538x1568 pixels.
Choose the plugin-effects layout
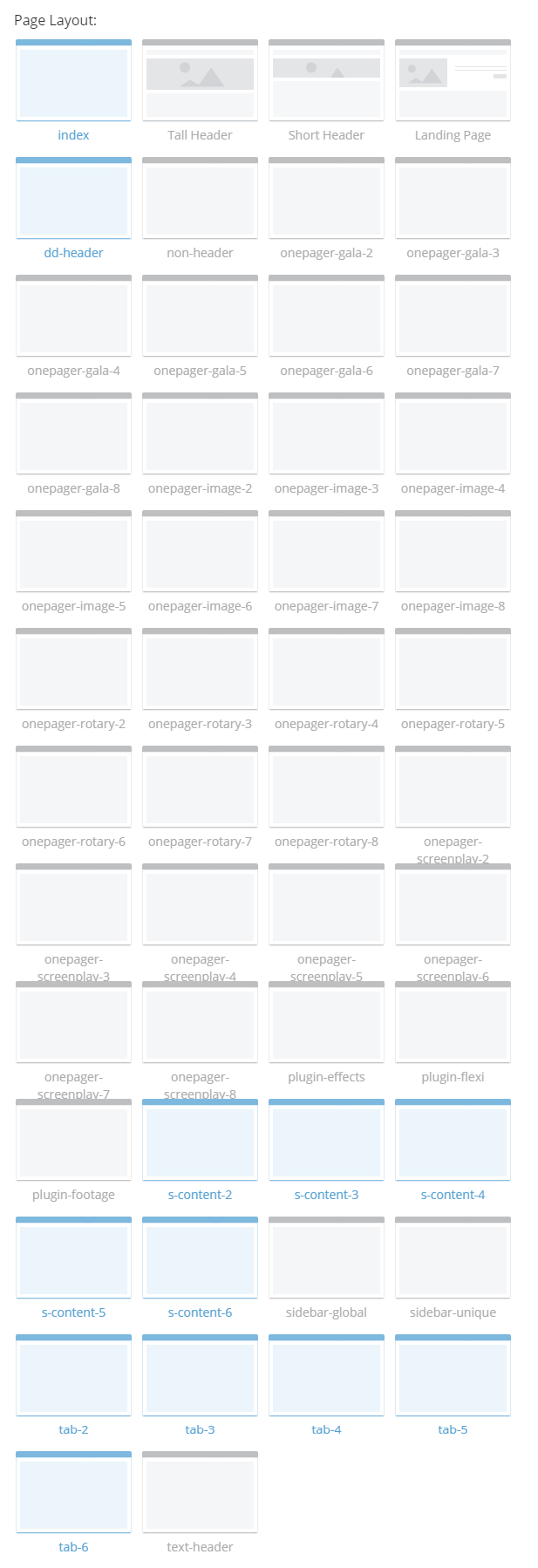coord(326,1023)
